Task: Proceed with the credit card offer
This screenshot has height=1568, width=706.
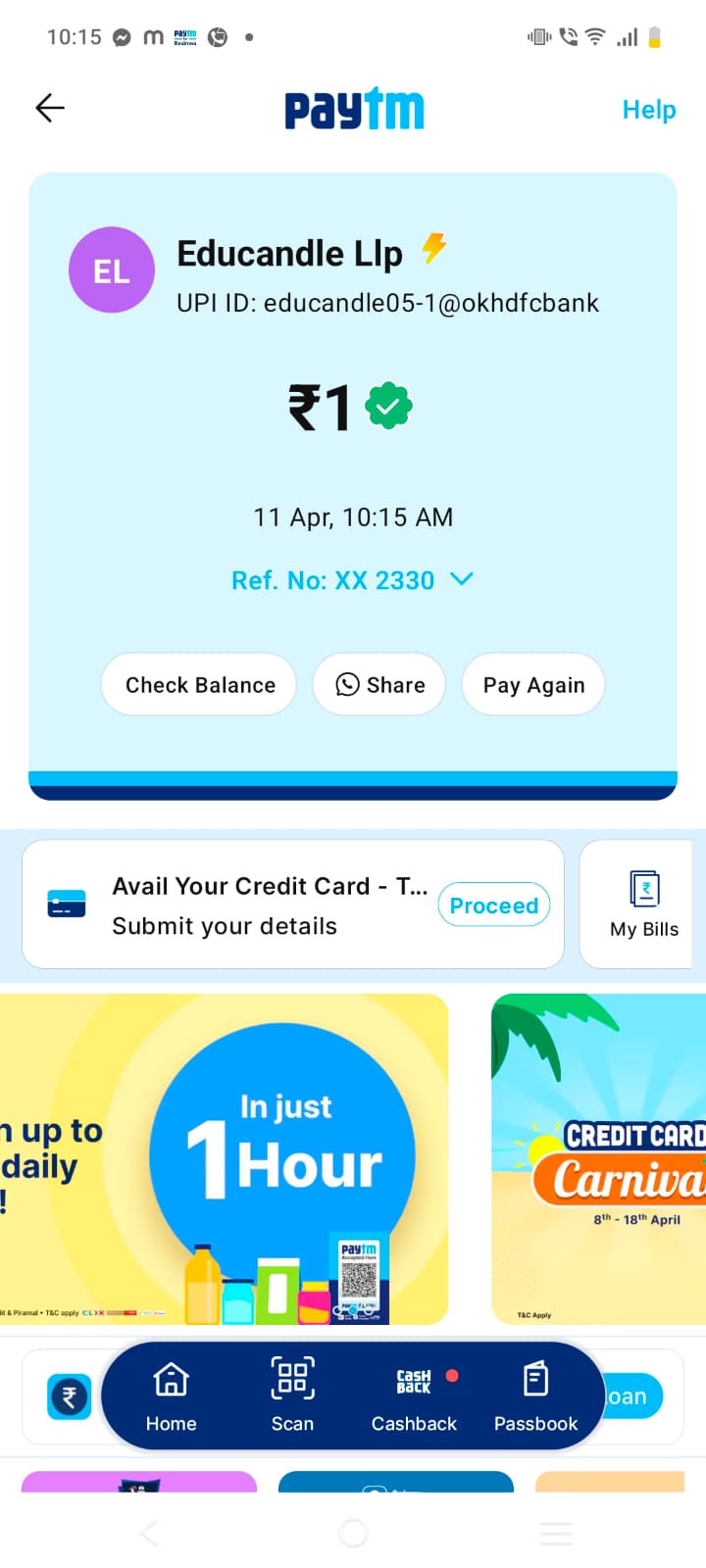Action: 493,906
